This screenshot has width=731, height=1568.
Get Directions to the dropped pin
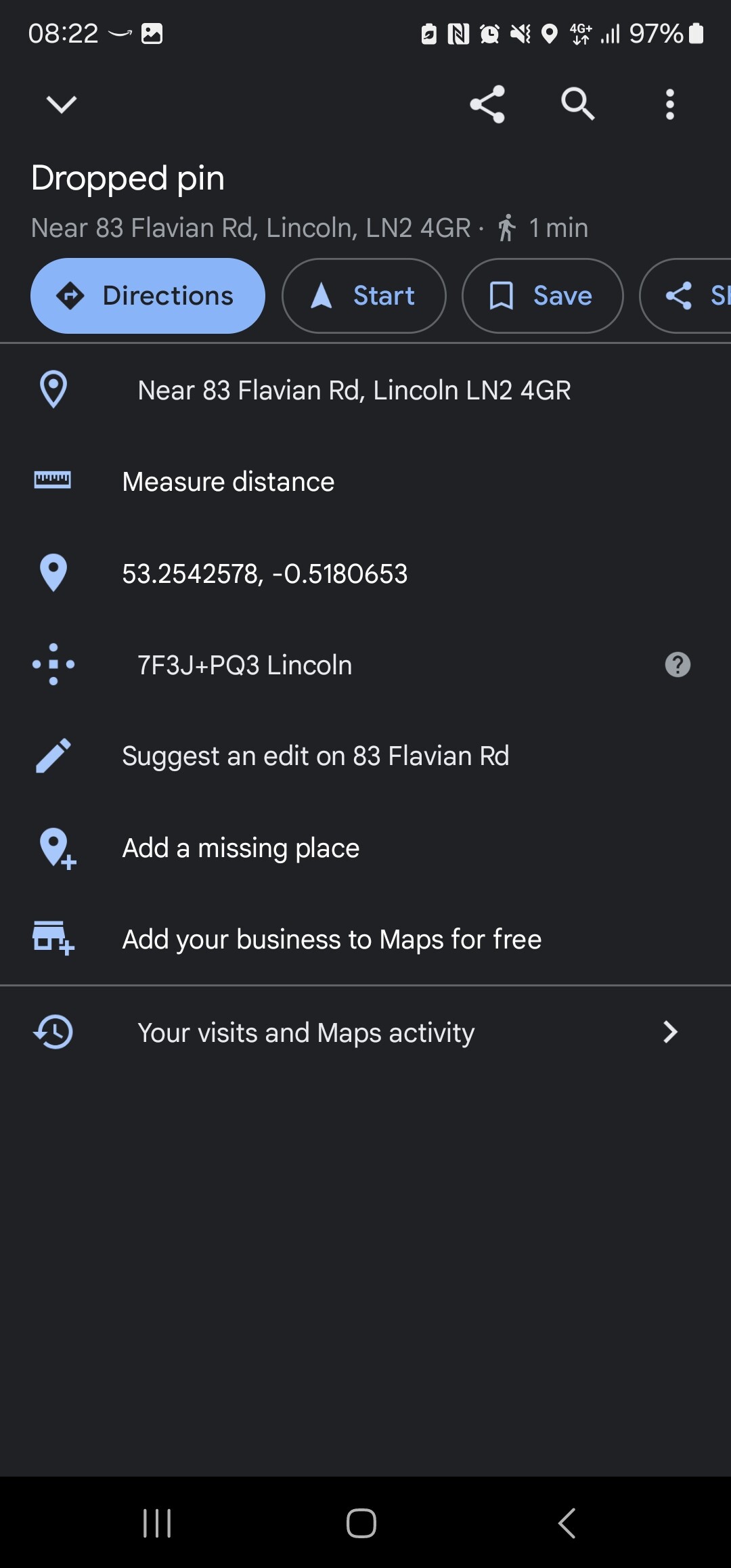148,296
